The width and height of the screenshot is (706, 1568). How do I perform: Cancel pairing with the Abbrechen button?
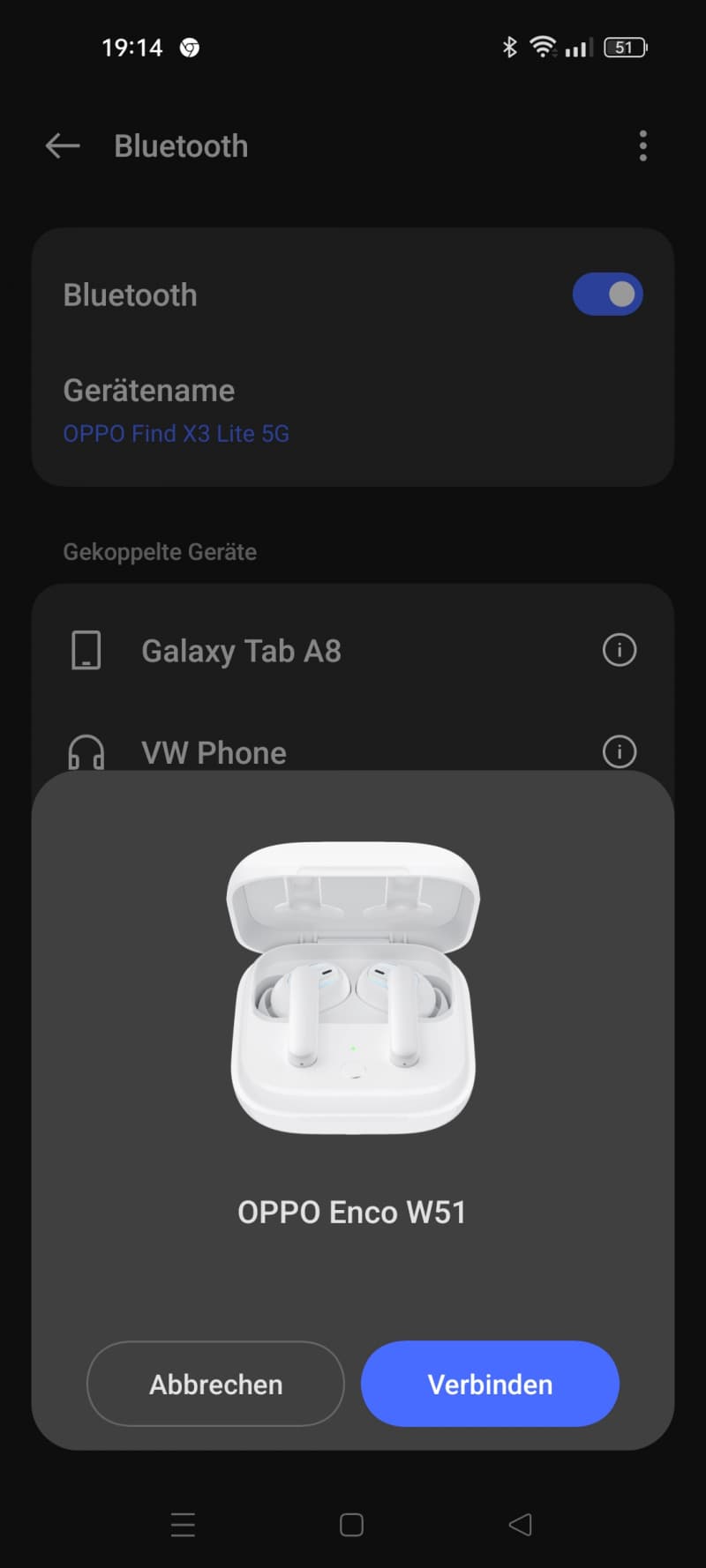(x=215, y=1384)
